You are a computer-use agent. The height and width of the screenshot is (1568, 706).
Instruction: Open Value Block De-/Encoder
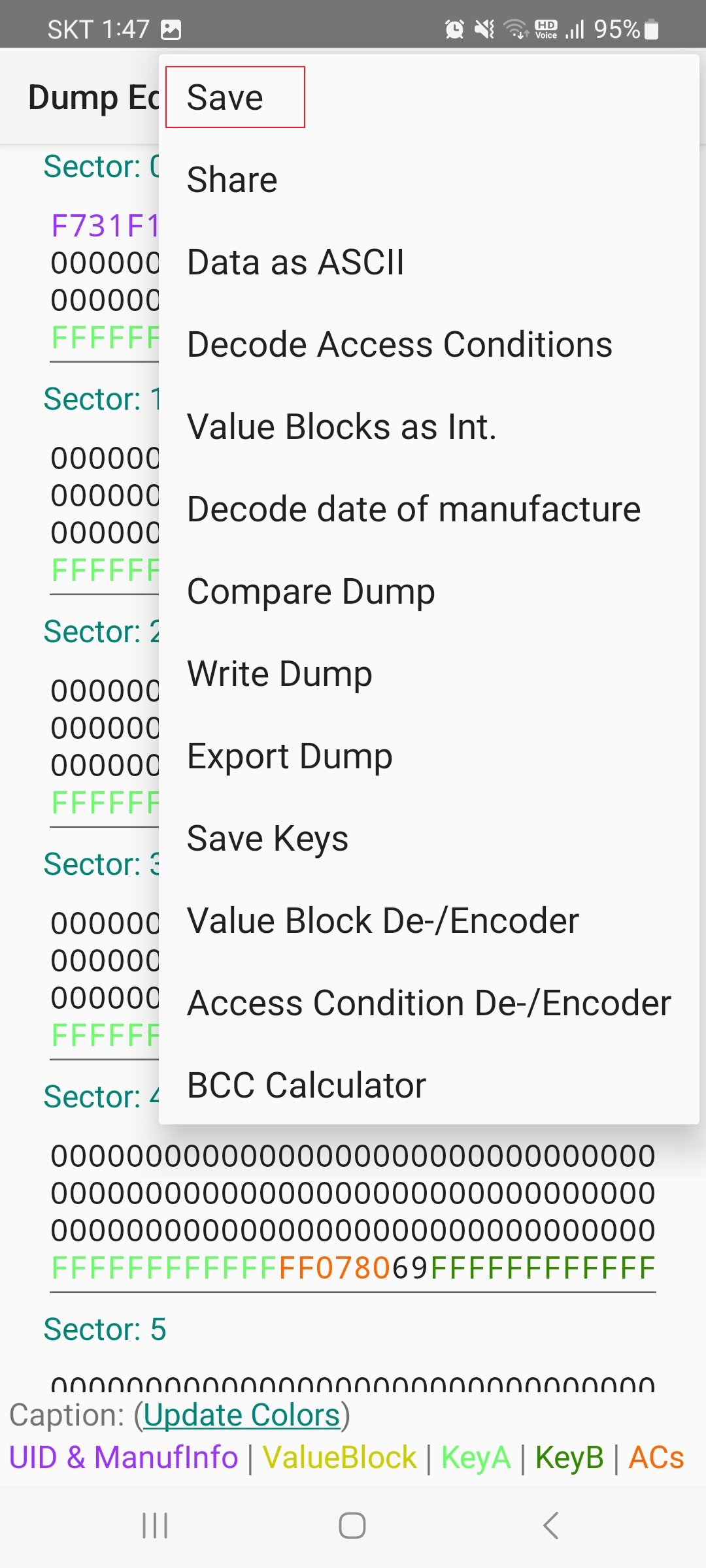pos(383,921)
